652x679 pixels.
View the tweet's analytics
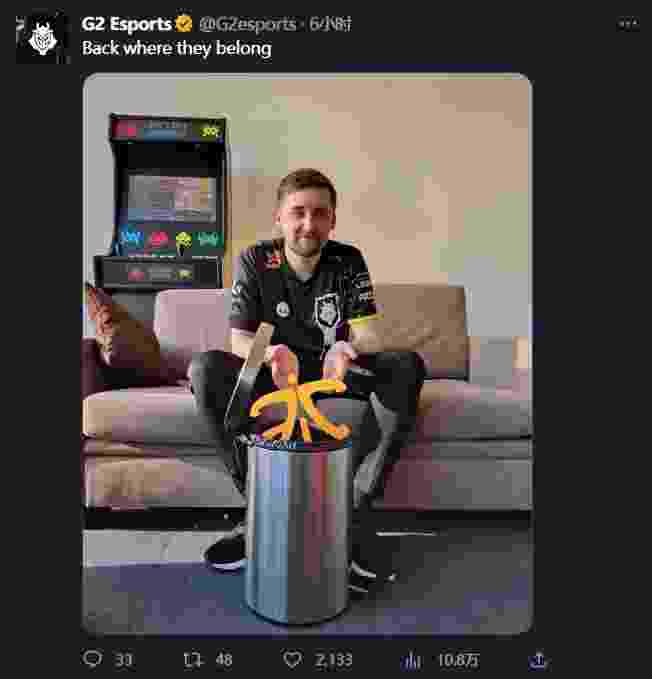(411, 660)
